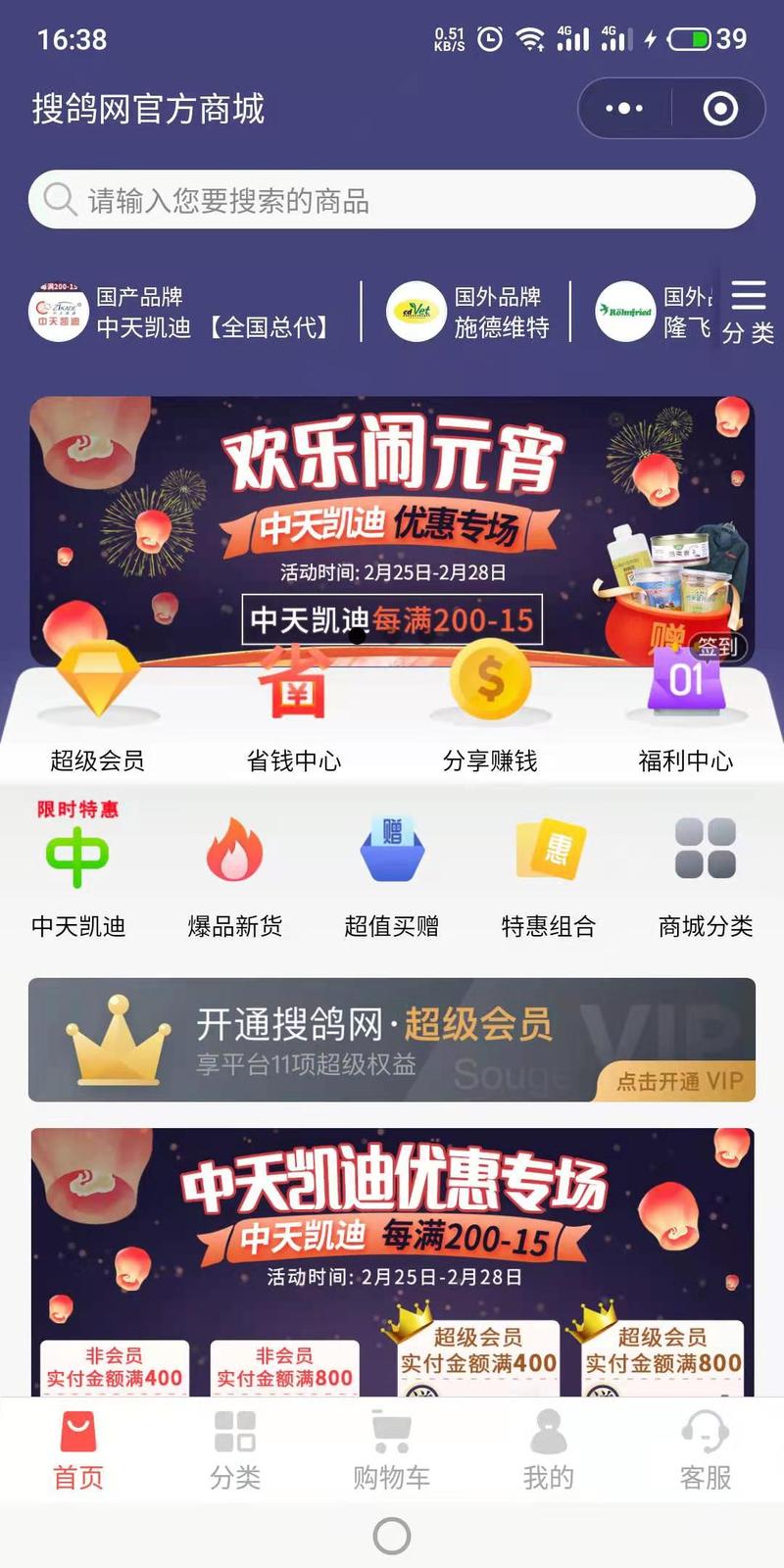Open the mini program more-options menu
This screenshot has width=784, height=1568.
point(624,108)
